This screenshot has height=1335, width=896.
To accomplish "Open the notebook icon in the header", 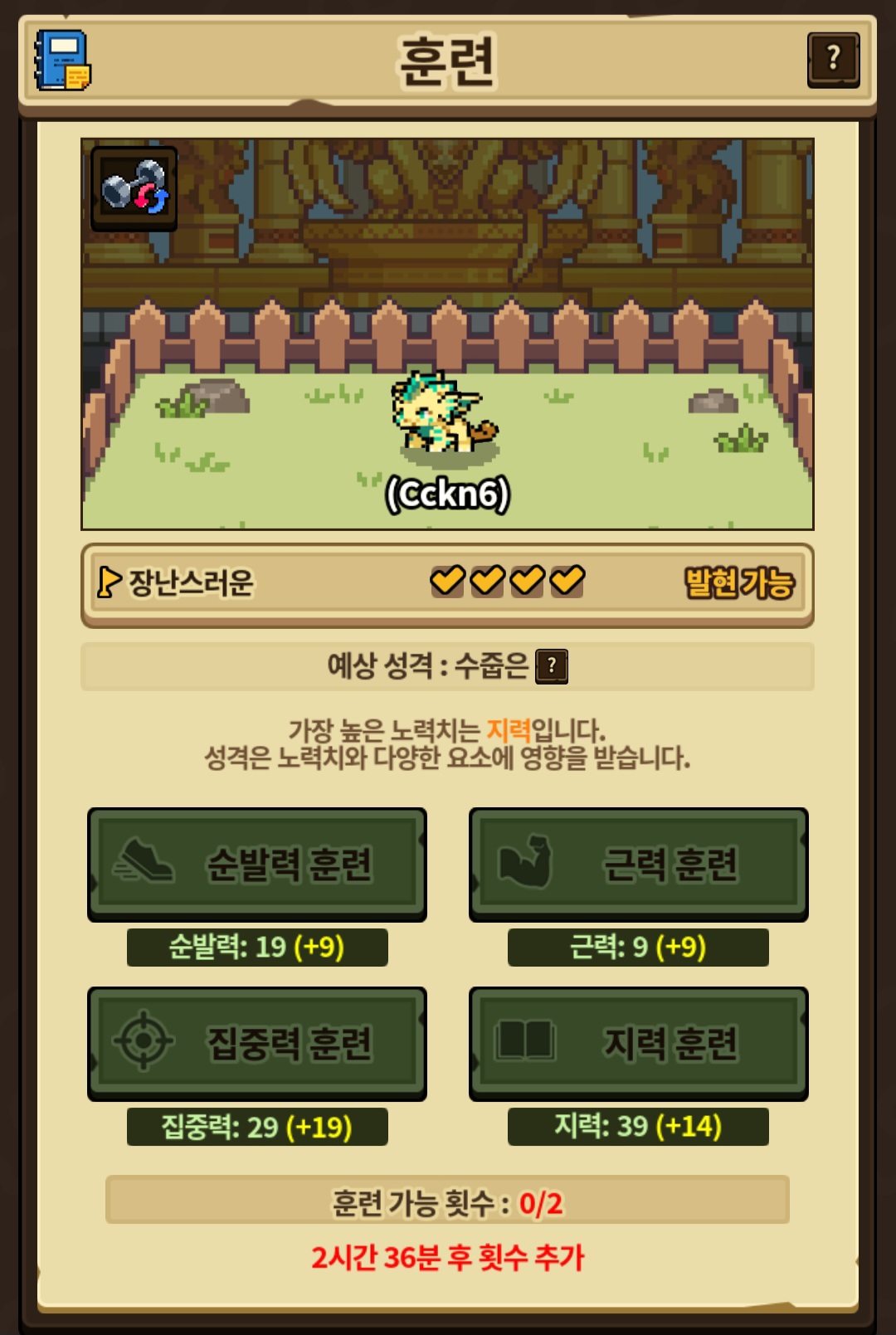I will pos(62,61).
